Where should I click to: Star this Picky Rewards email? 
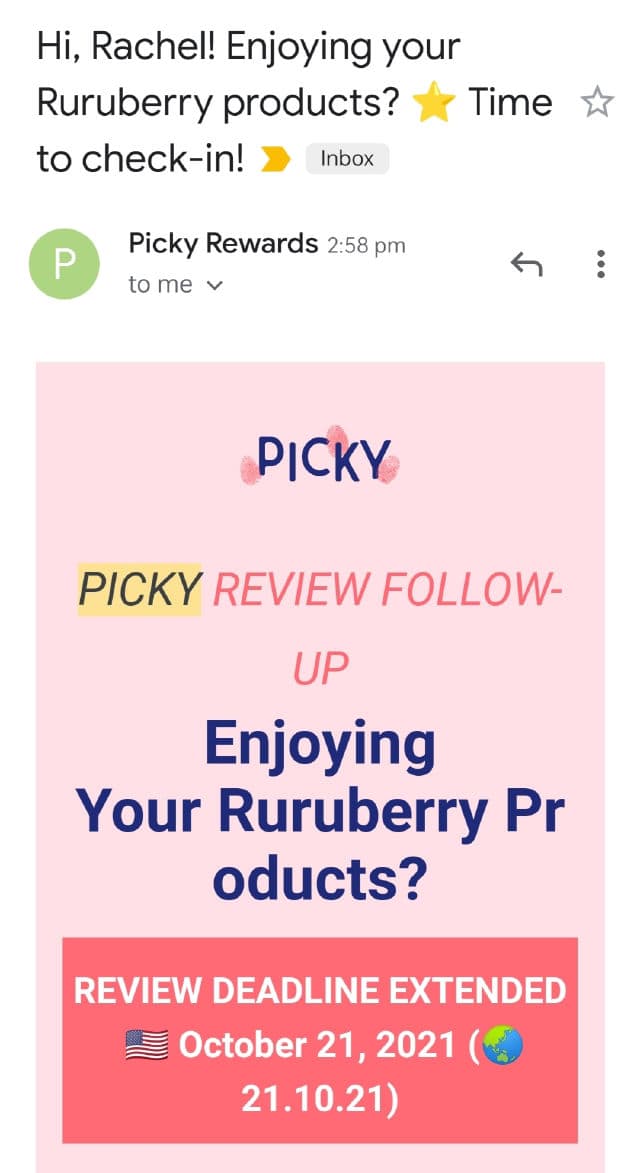tap(597, 103)
